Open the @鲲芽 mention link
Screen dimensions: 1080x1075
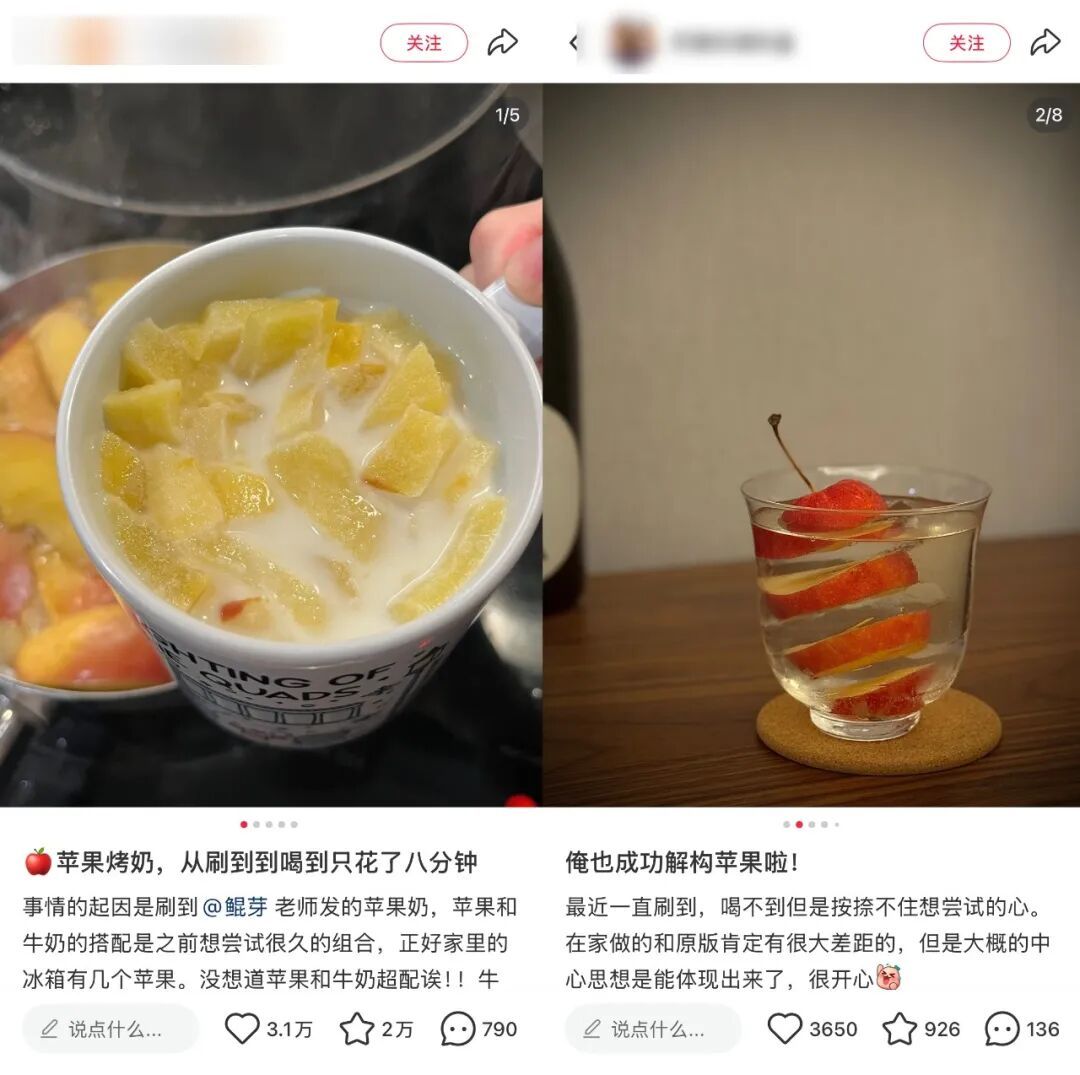236,907
